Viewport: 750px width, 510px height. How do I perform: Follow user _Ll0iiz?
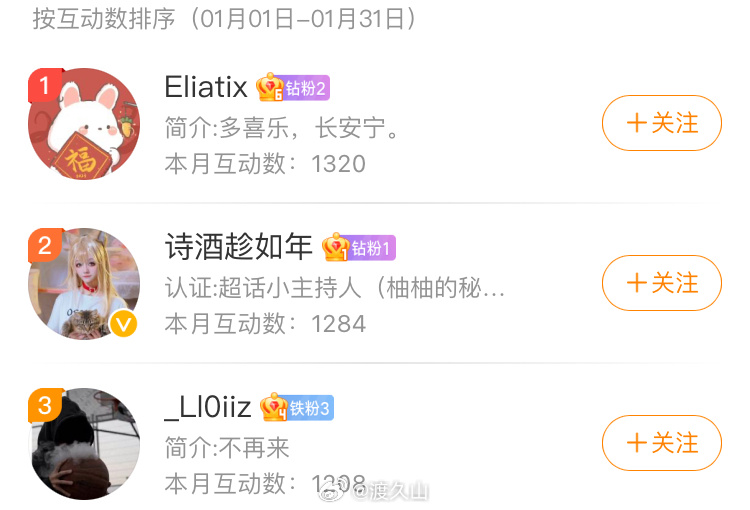[661, 443]
